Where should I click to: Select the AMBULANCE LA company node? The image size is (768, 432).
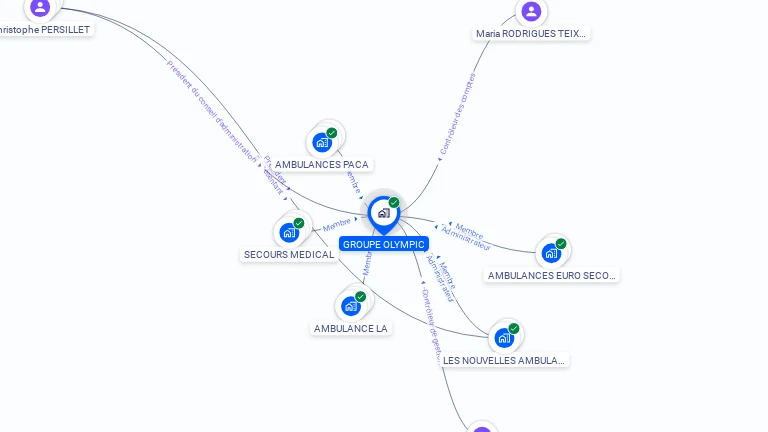(x=351, y=306)
